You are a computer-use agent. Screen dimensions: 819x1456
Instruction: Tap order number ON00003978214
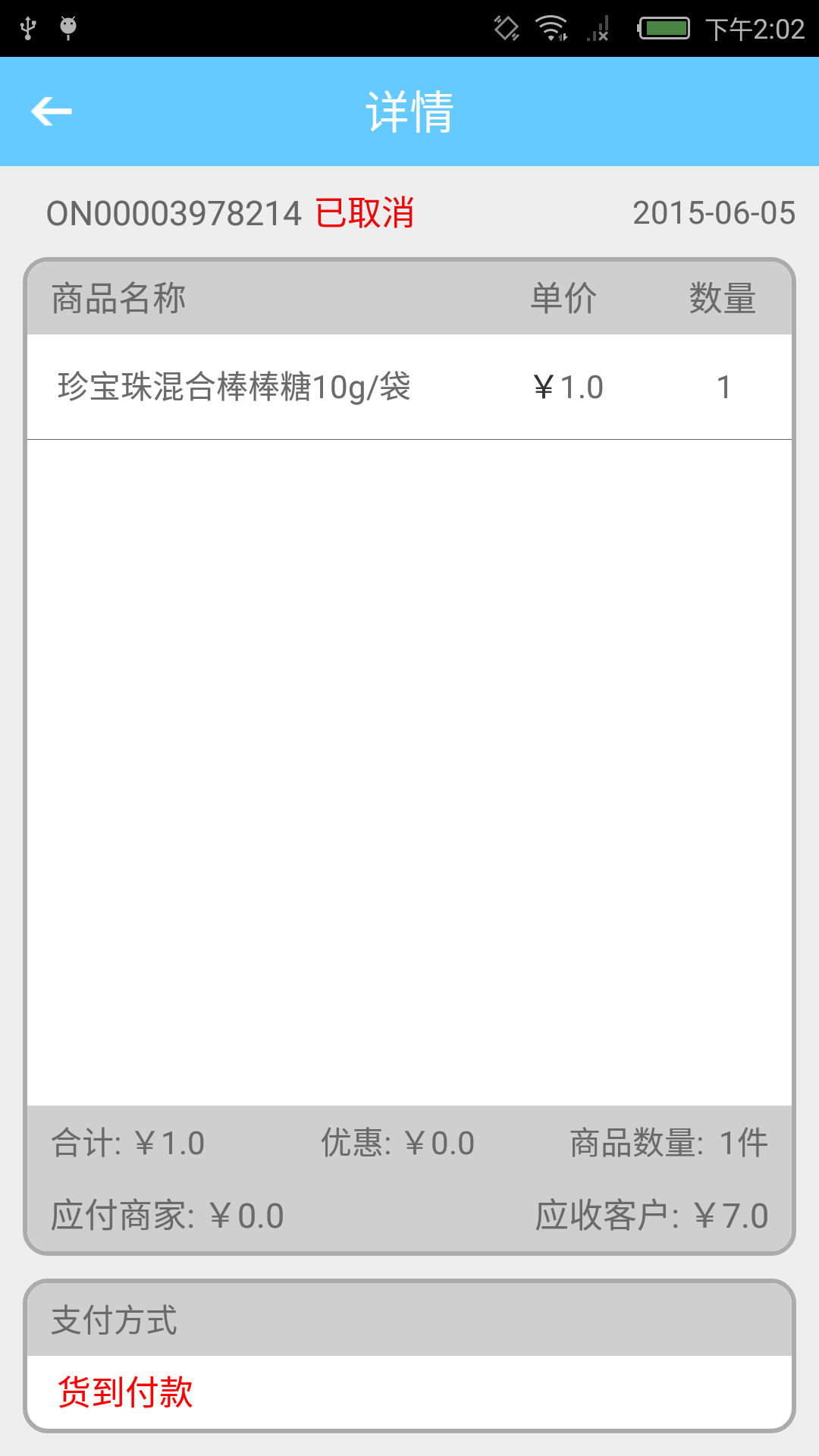tap(173, 213)
